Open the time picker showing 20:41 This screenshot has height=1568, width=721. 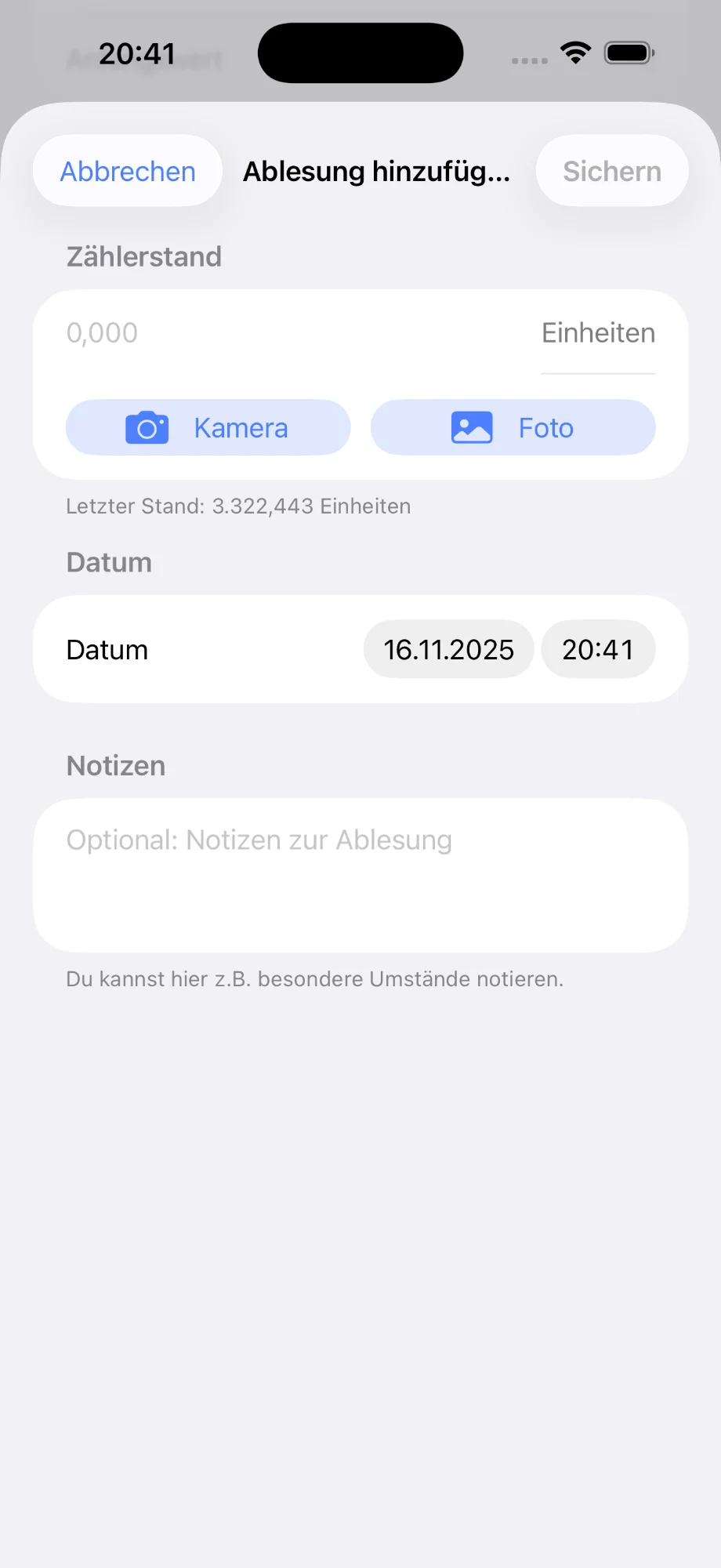click(598, 649)
